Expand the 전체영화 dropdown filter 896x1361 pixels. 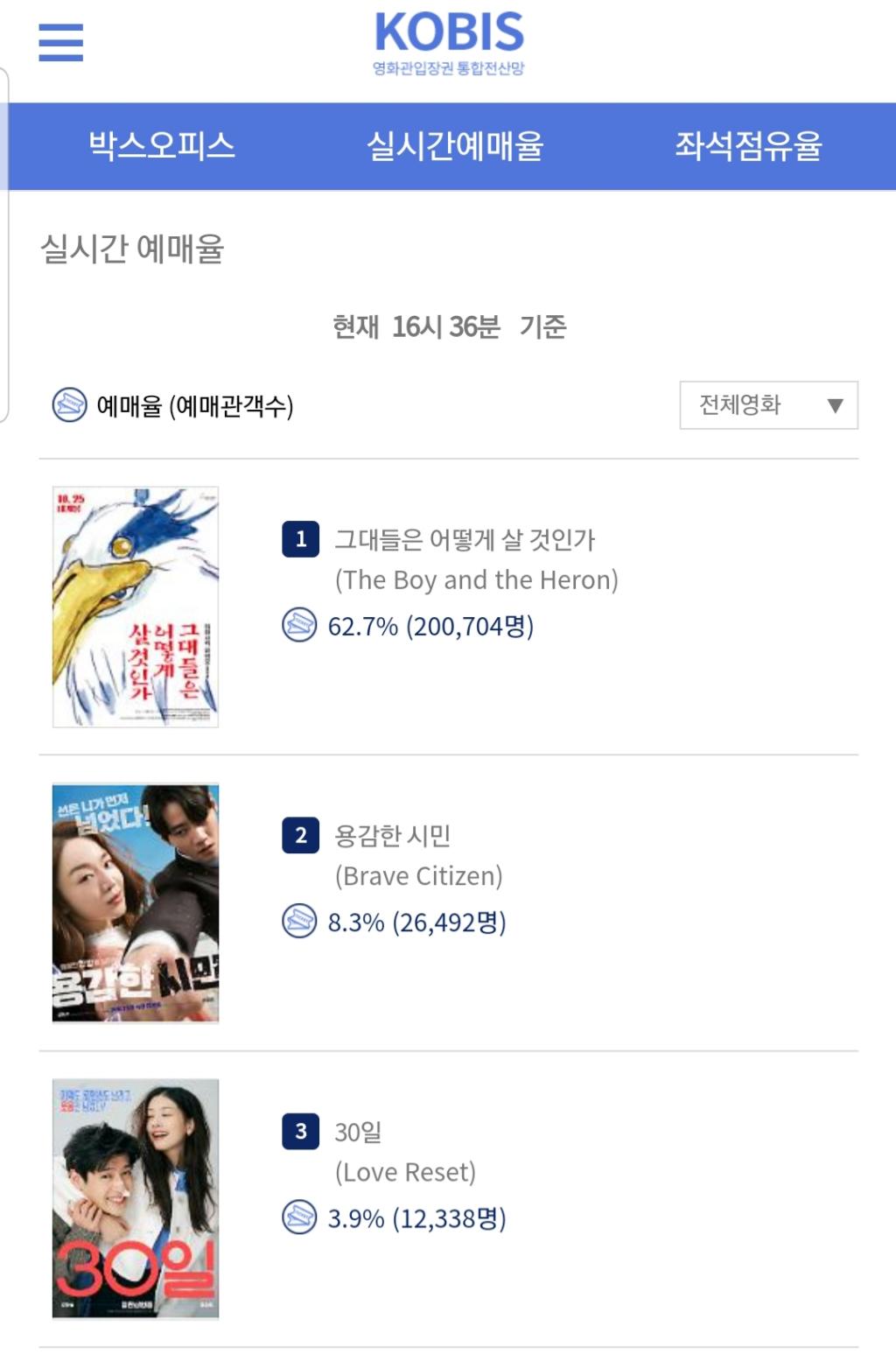point(768,405)
